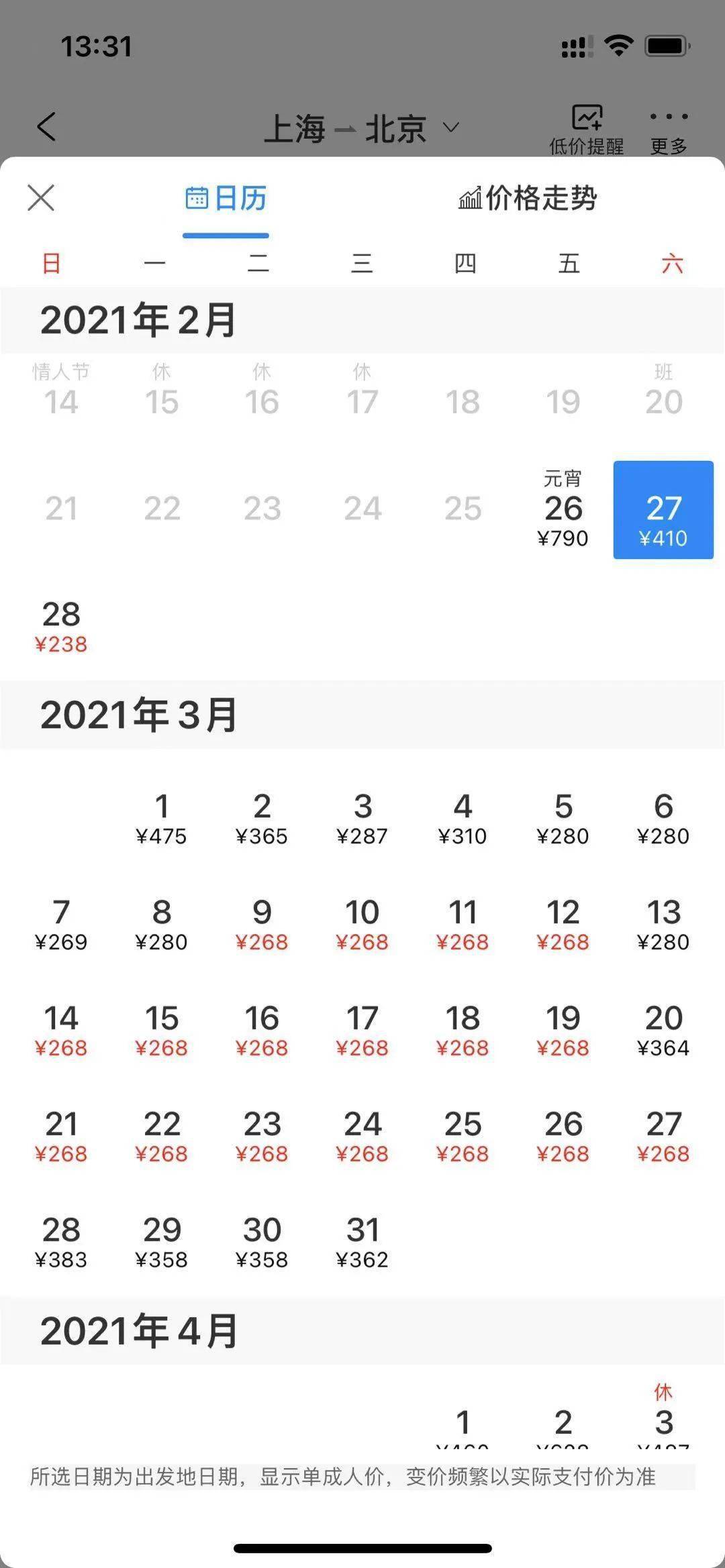The width and height of the screenshot is (725, 1568).
Task: Choose March 15 priced ¥268
Action: [161, 1030]
